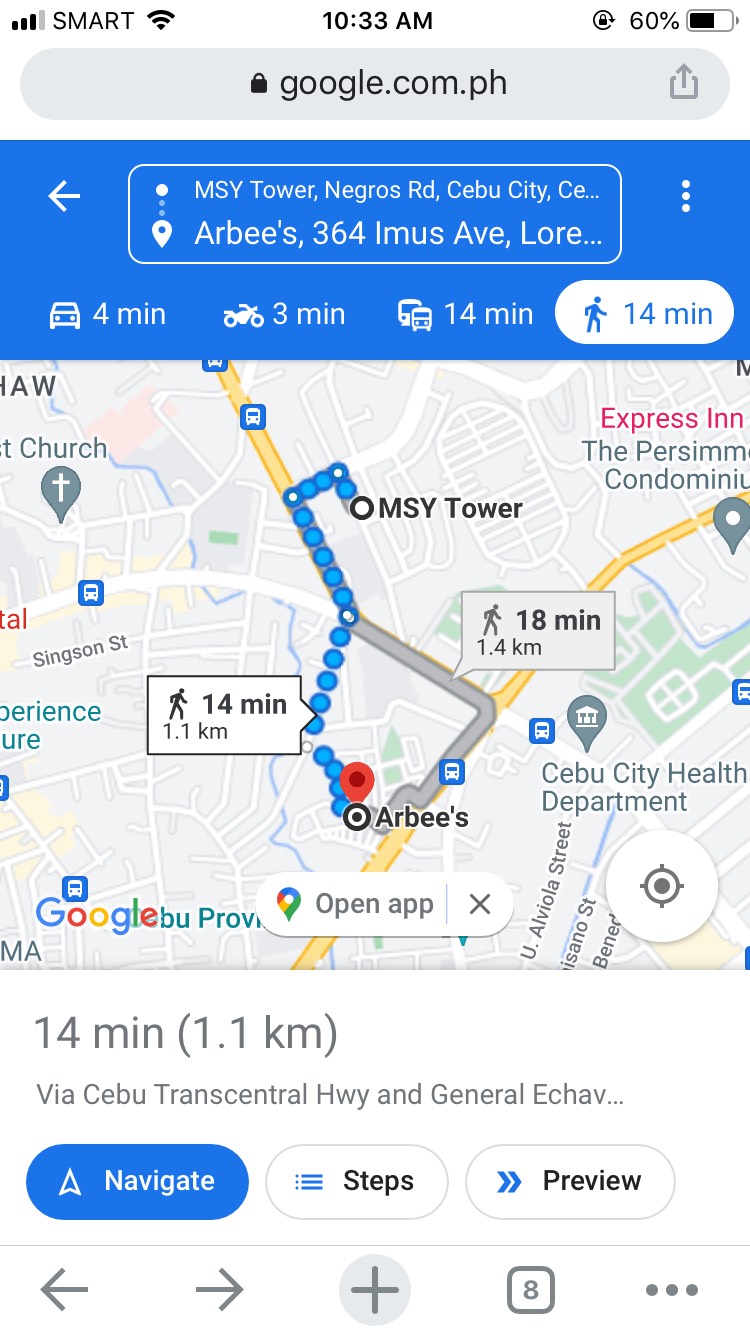Viewport: 750px width, 1334px height.
Task: Center the map on my location
Action: (661, 886)
